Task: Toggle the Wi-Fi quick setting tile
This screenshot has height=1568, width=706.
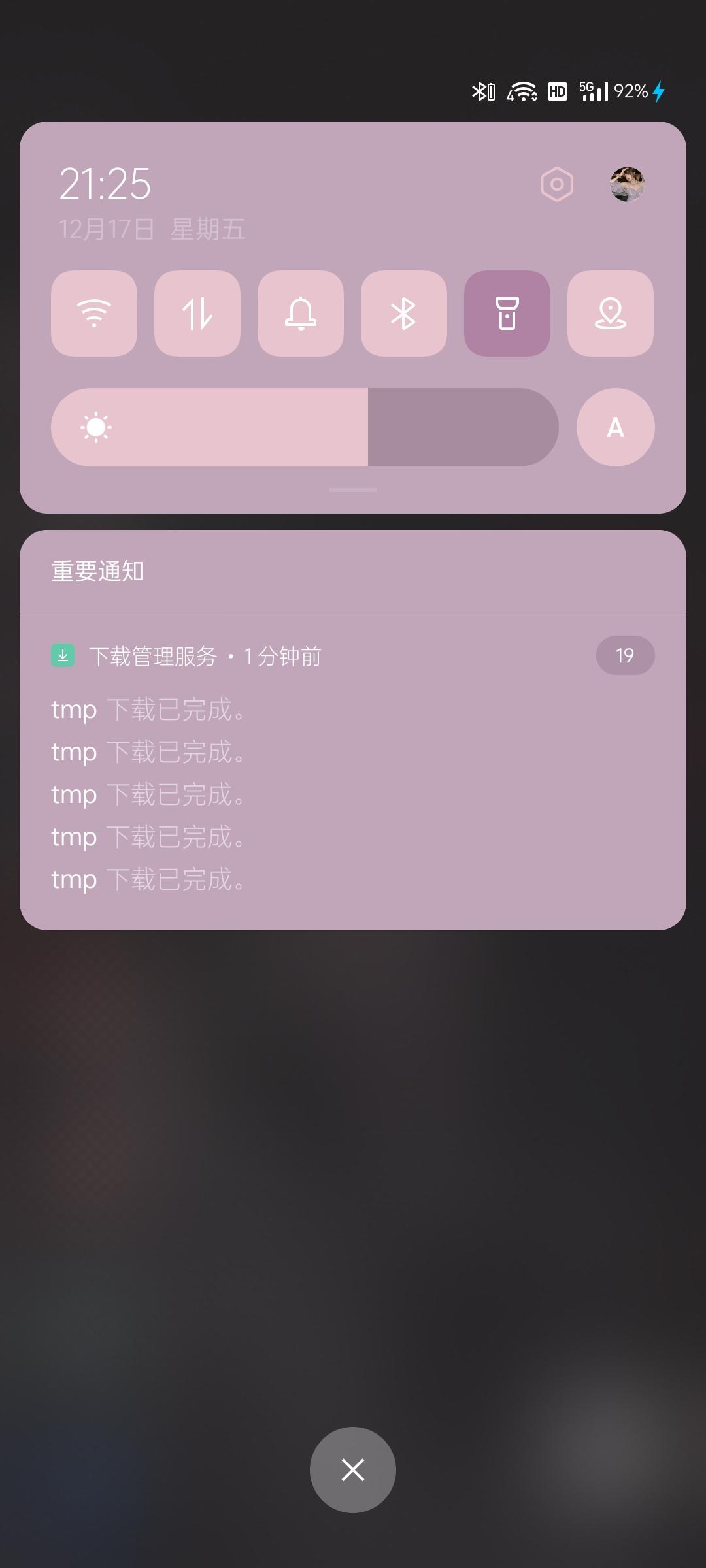Action: (93, 314)
